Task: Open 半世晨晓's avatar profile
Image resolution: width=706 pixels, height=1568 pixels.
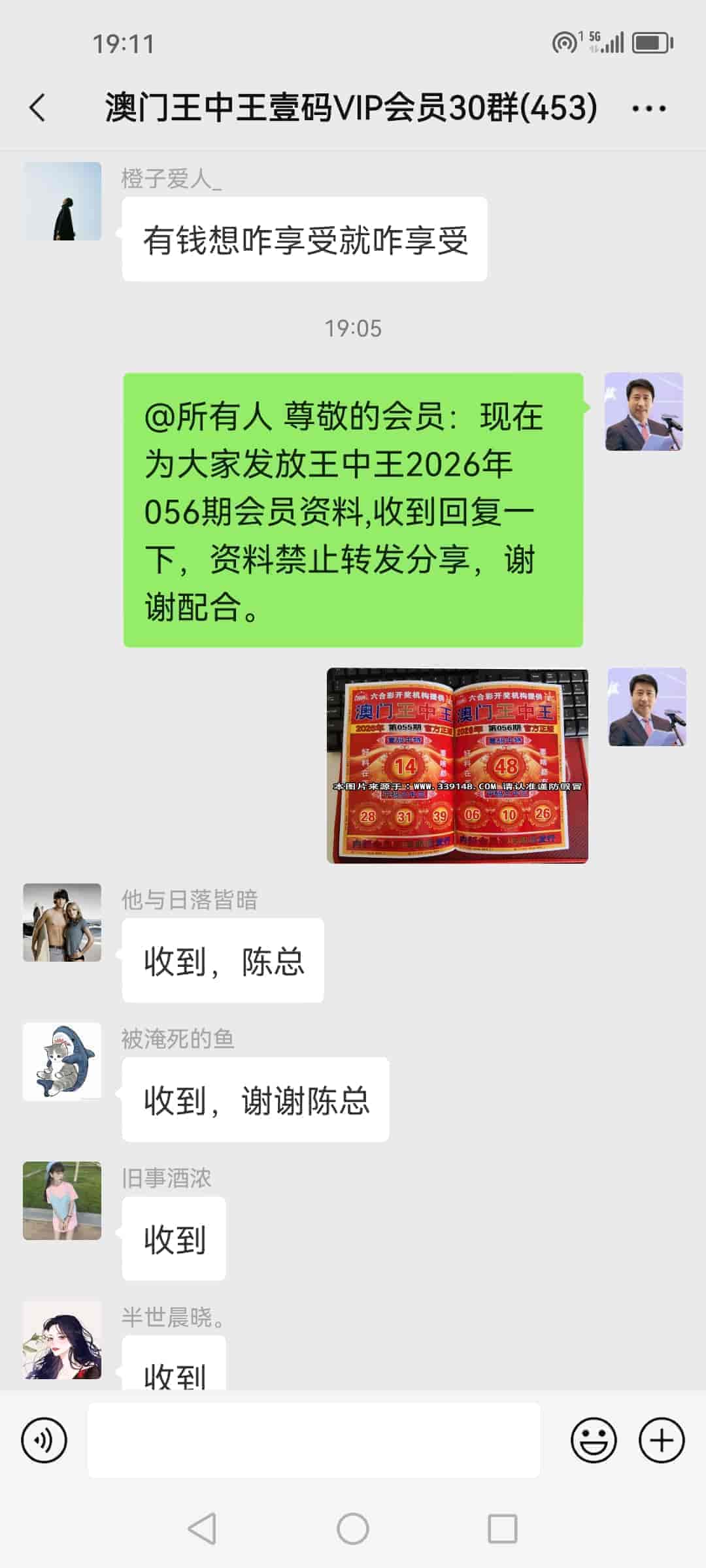Action: [62, 1339]
